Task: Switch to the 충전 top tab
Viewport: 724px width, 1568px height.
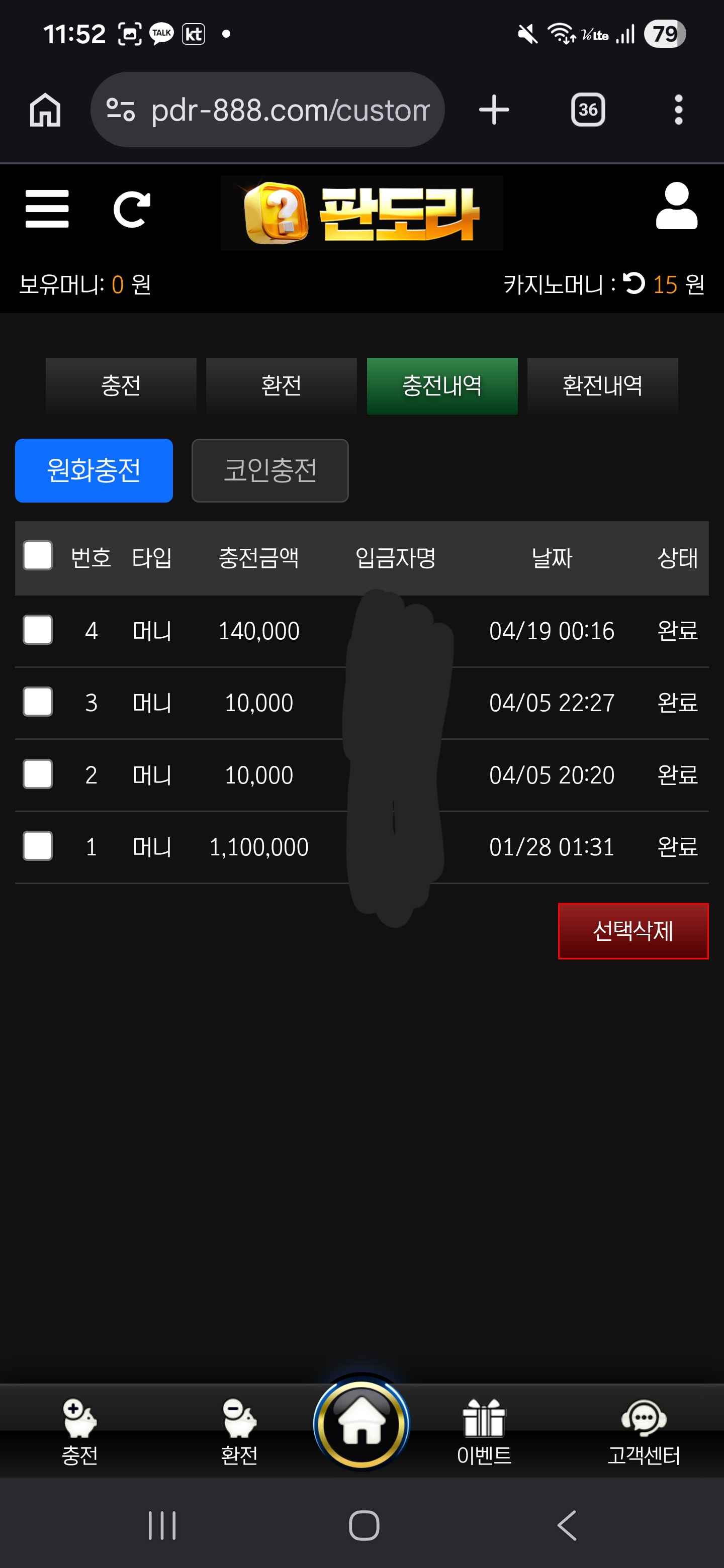Action: 121,386
